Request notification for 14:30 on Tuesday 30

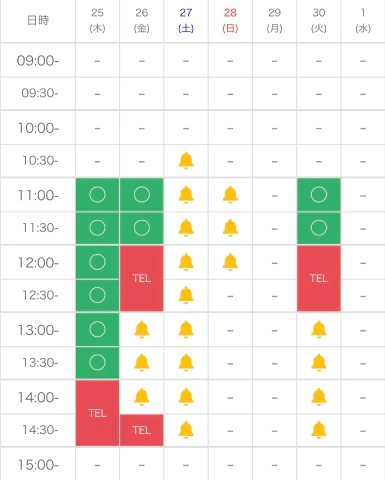pos(319,430)
